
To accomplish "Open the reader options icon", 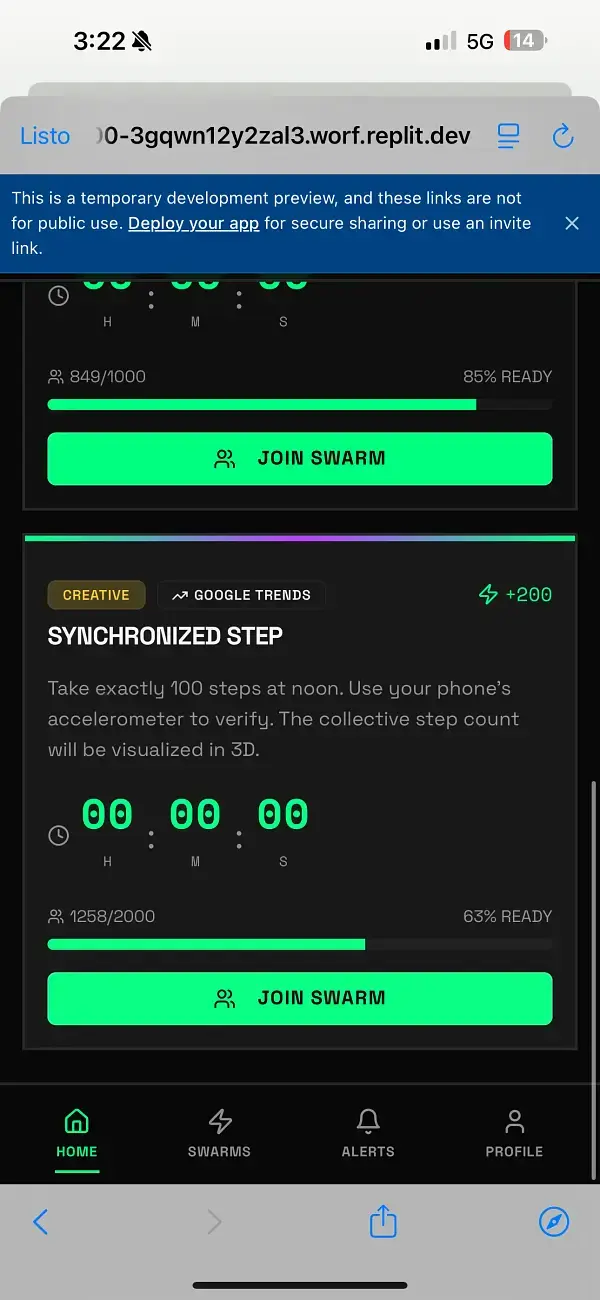I will 509,136.
